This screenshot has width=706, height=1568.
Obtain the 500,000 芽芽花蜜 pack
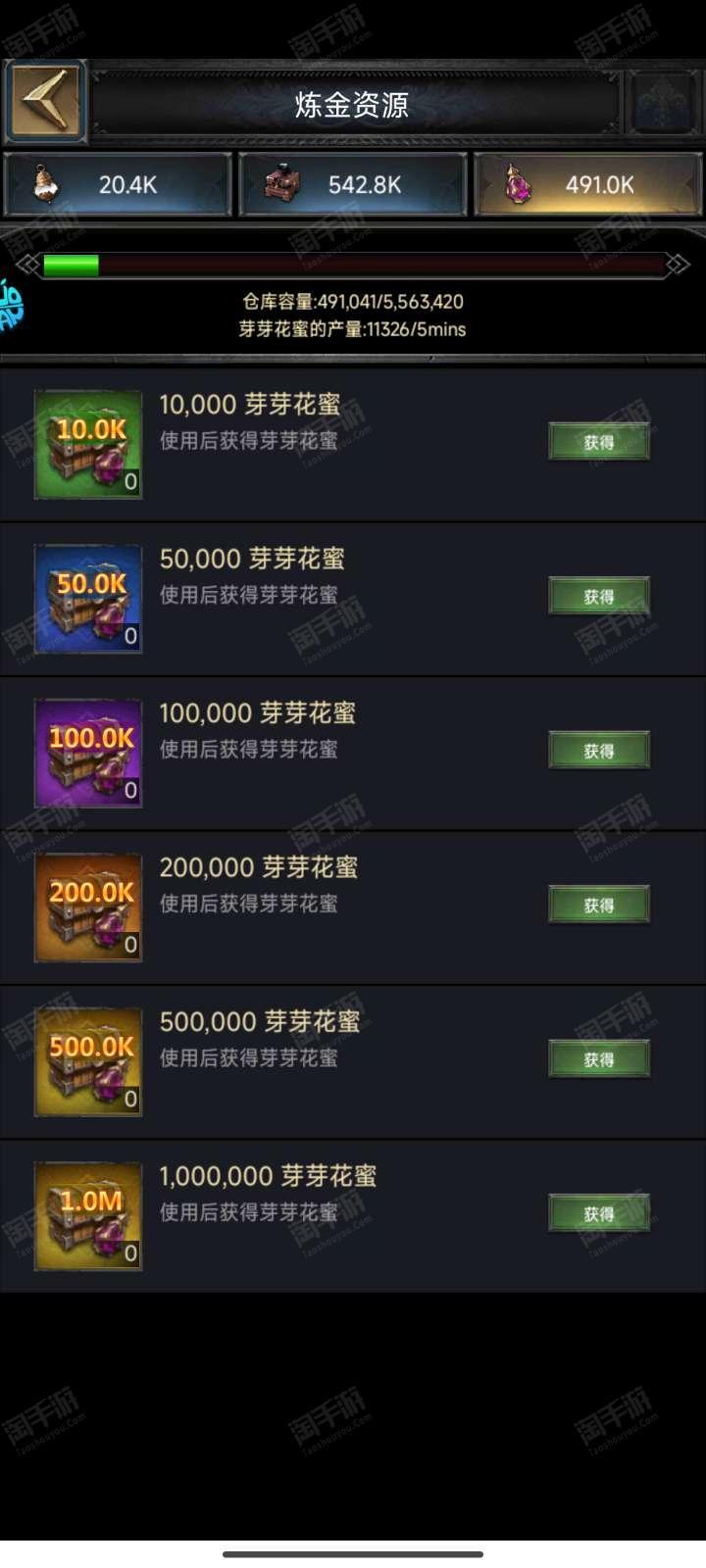click(x=598, y=1059)
